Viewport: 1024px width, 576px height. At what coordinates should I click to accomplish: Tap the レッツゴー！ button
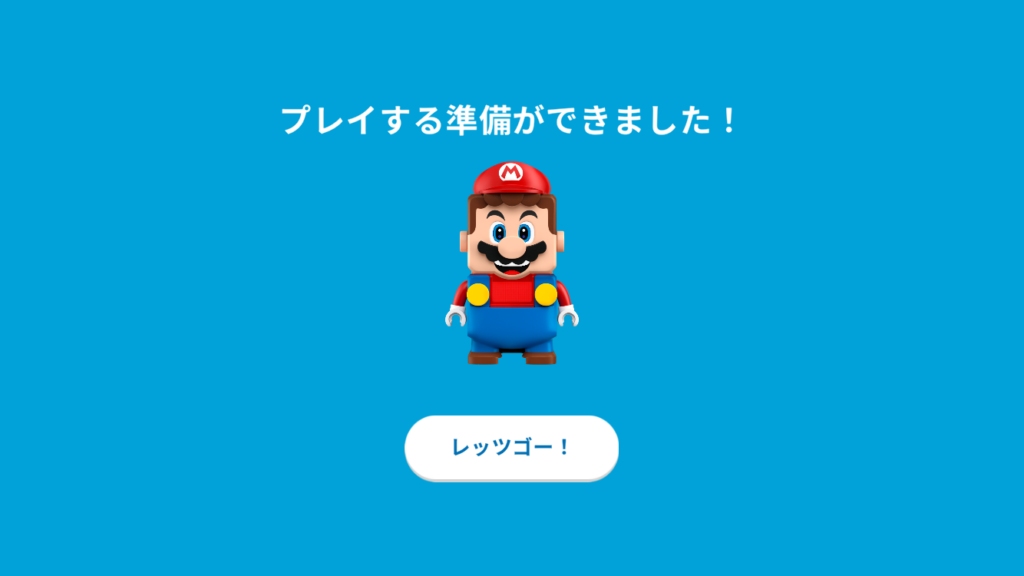[x=511, y=447]
